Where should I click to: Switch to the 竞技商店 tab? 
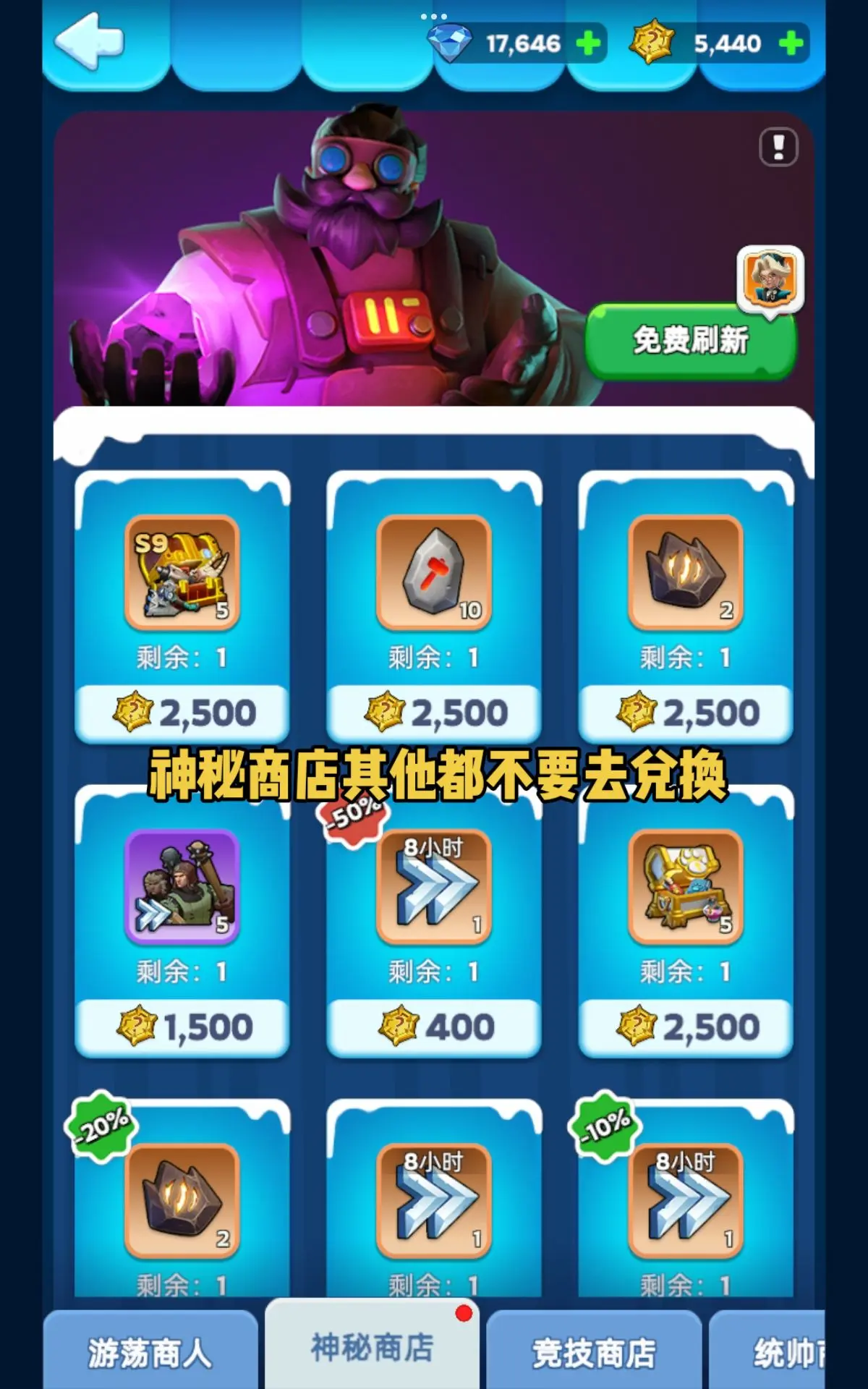(x=594, y=1351)
